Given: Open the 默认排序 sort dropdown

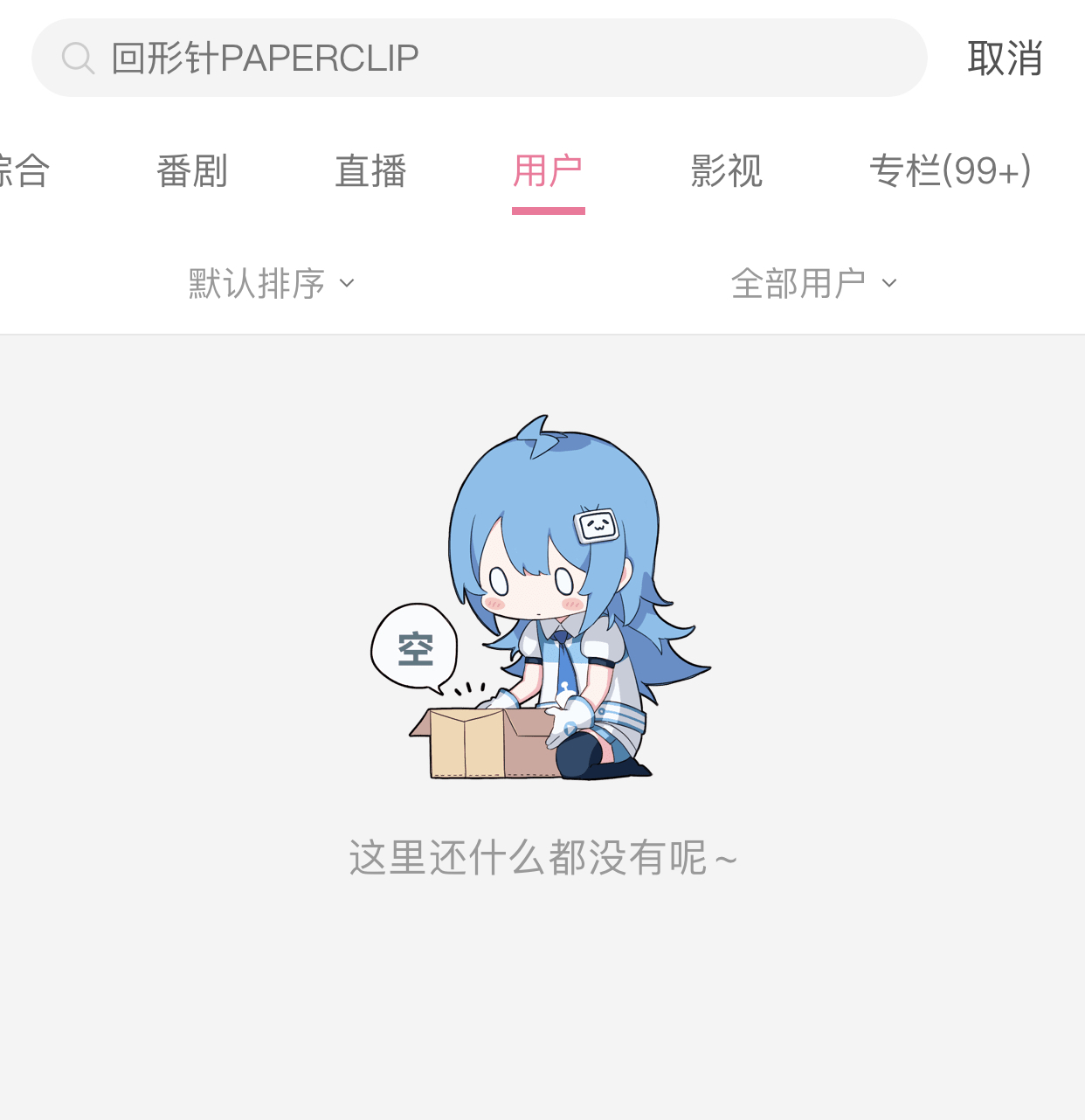Looking at the screenshot, I should pyautogui.click(x=255, y=281).
